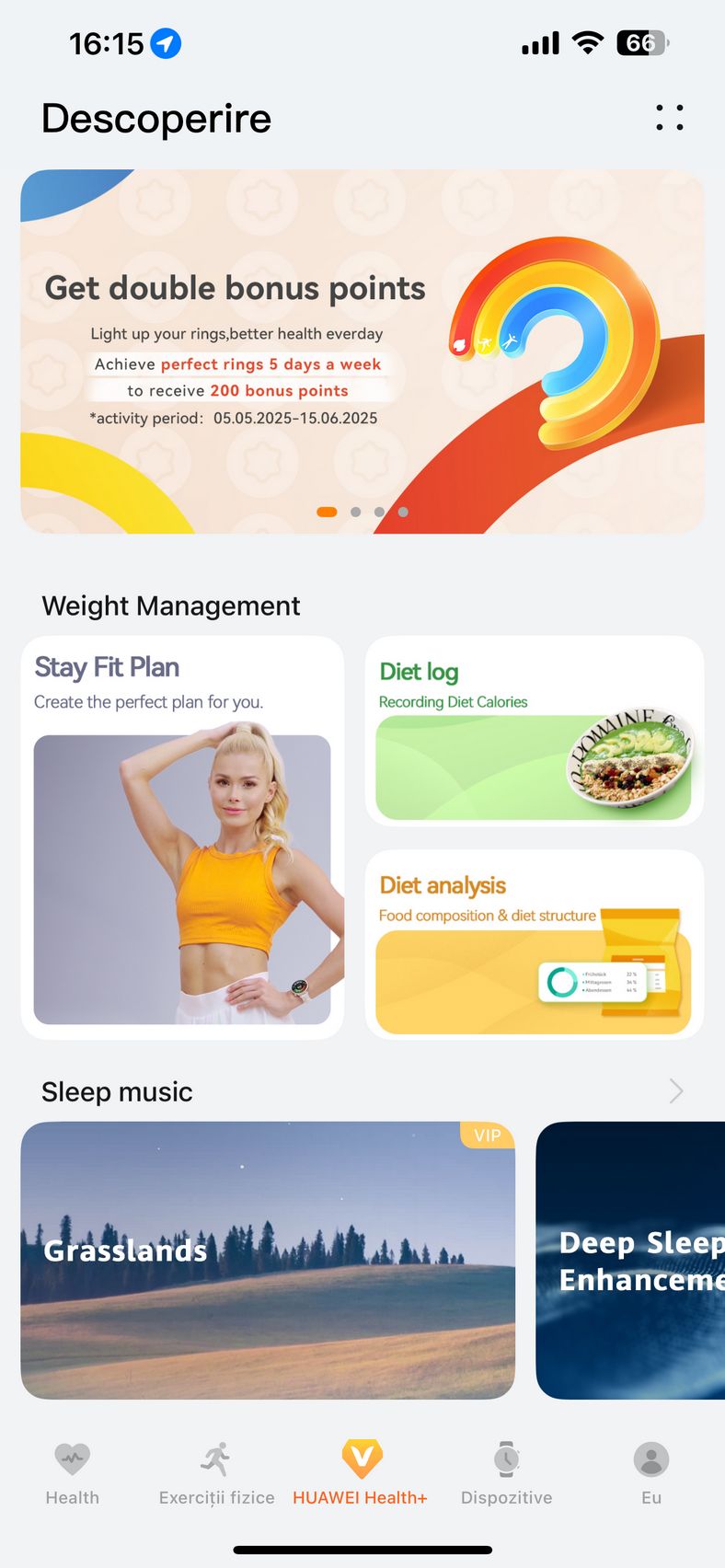Screen dimensions: 725x1568
Task: Open Deep Sleep Enhancement track
Action: click(630, 1260)
